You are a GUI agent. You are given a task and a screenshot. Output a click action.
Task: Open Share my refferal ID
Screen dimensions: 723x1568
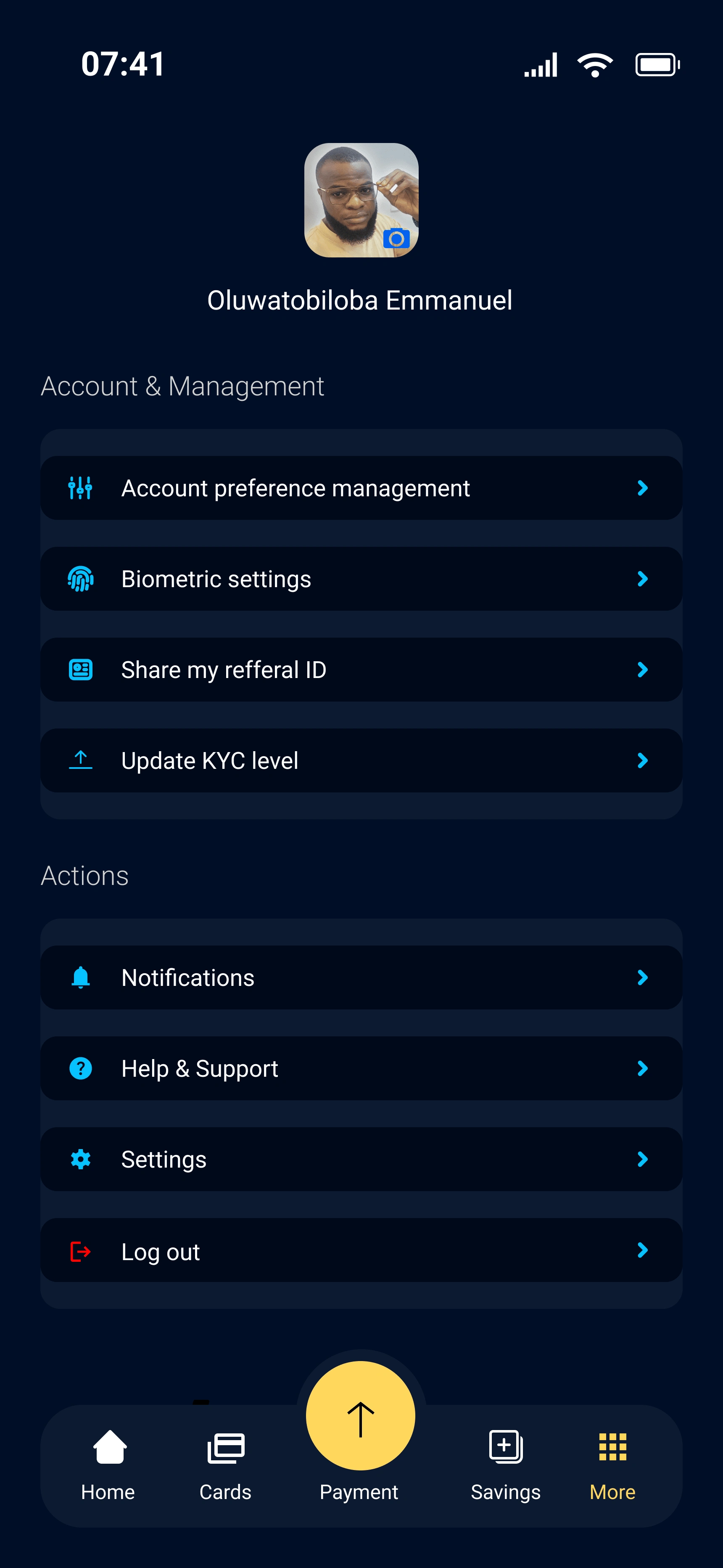(x=361, y=670)
